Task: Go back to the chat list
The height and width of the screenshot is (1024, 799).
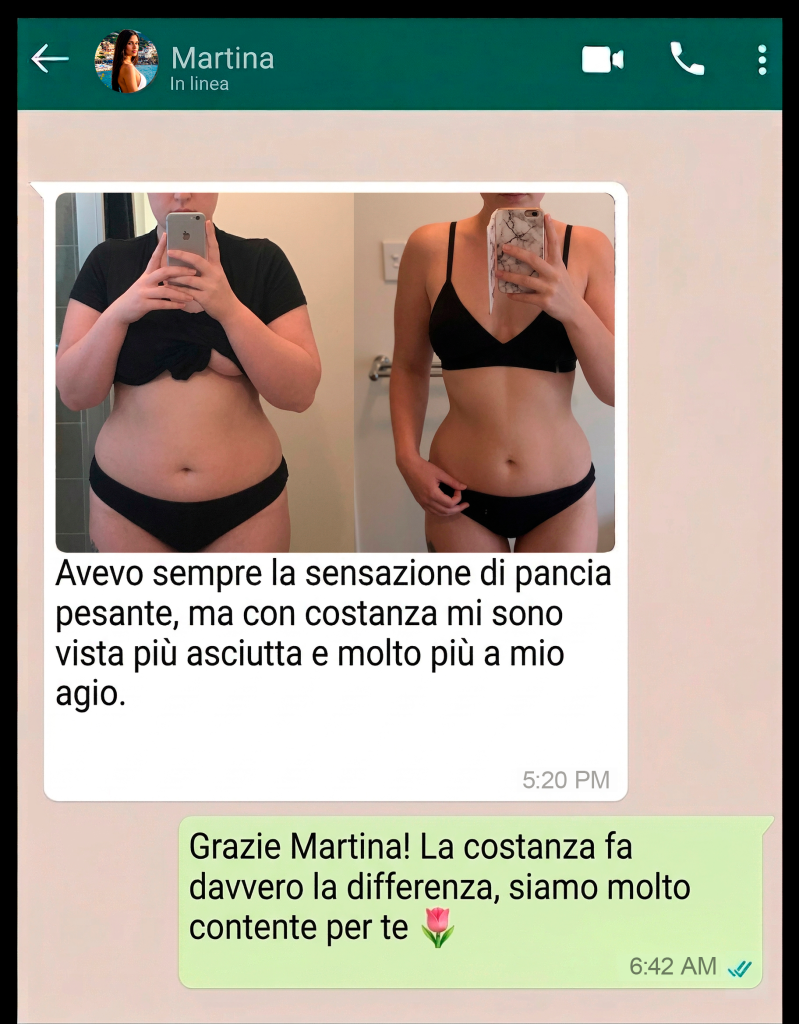Action: coord(49,59)
